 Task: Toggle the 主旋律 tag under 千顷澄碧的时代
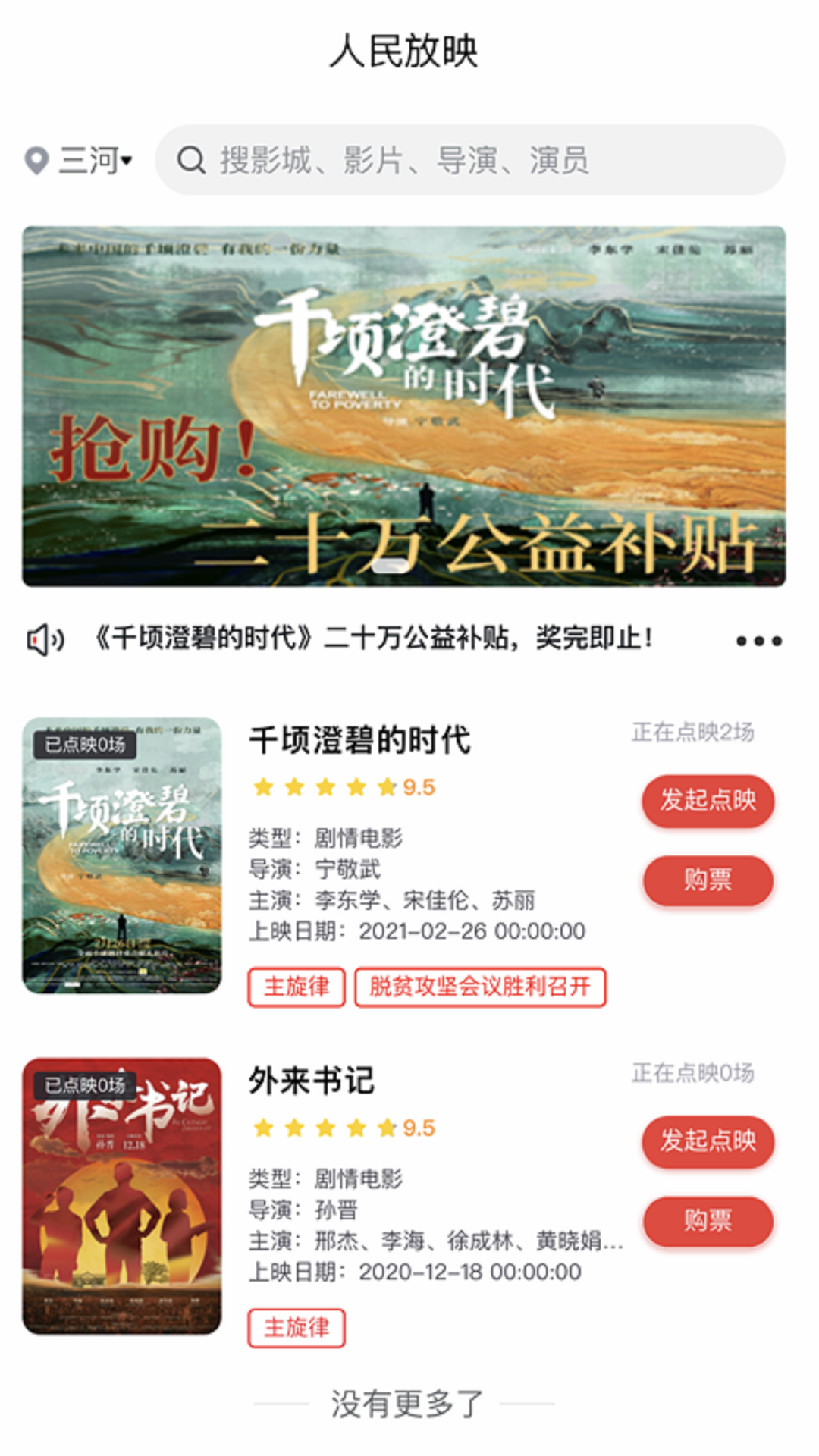[x=297, y=987]
